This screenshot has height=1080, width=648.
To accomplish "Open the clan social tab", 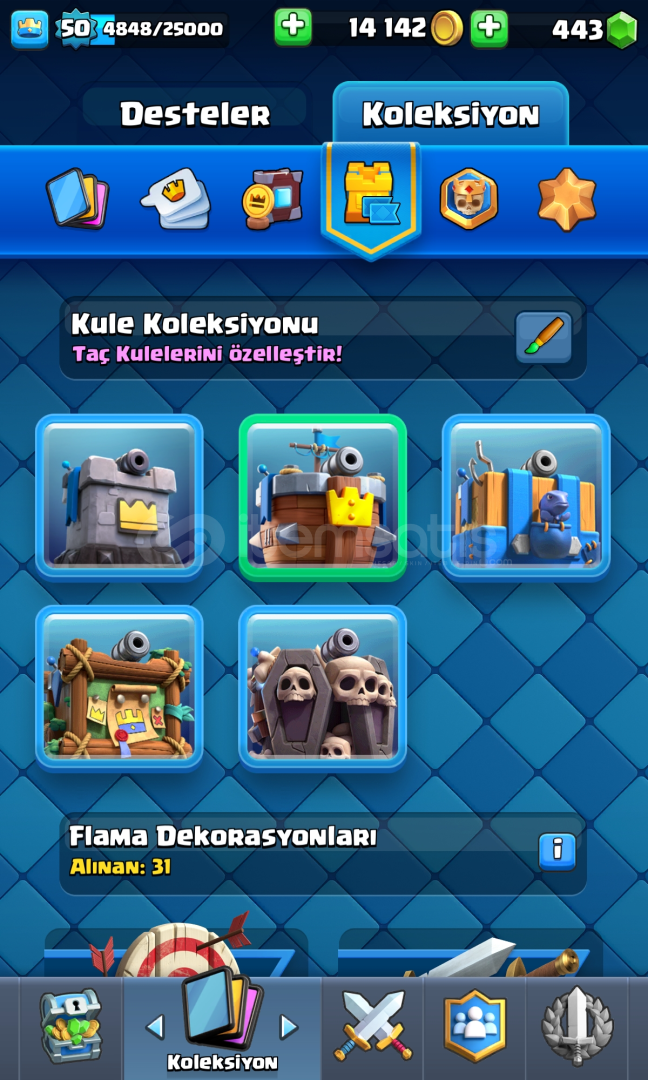I will [474, 1025].
